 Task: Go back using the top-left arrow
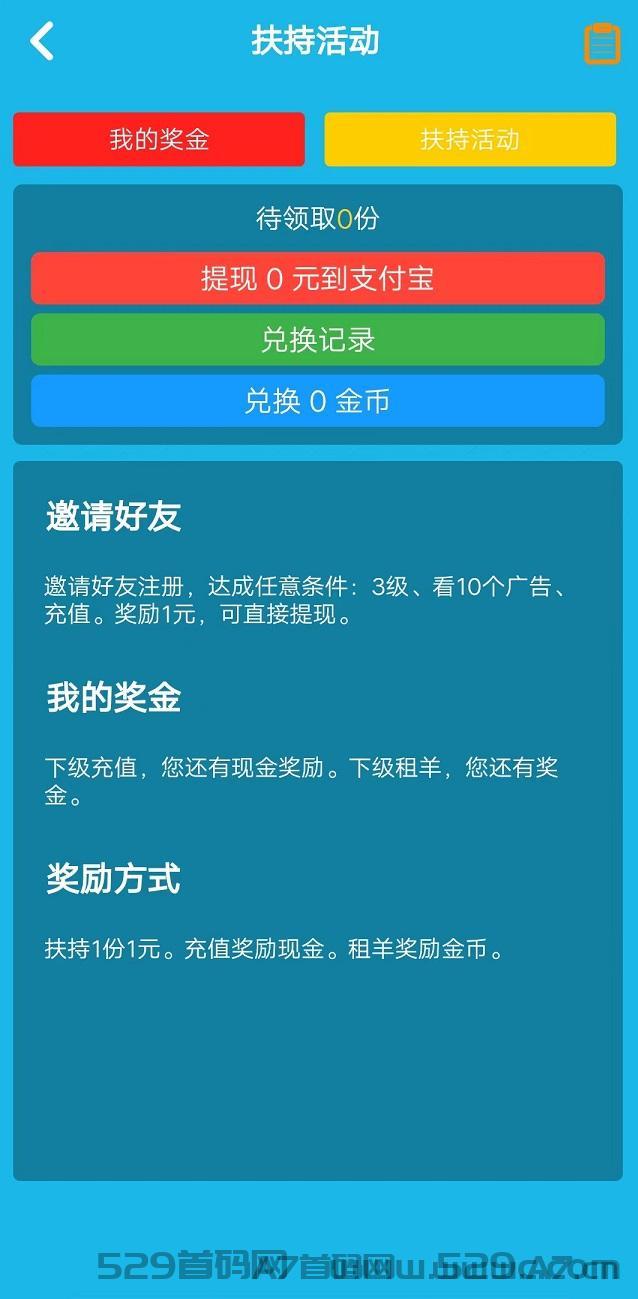[42, 42]
